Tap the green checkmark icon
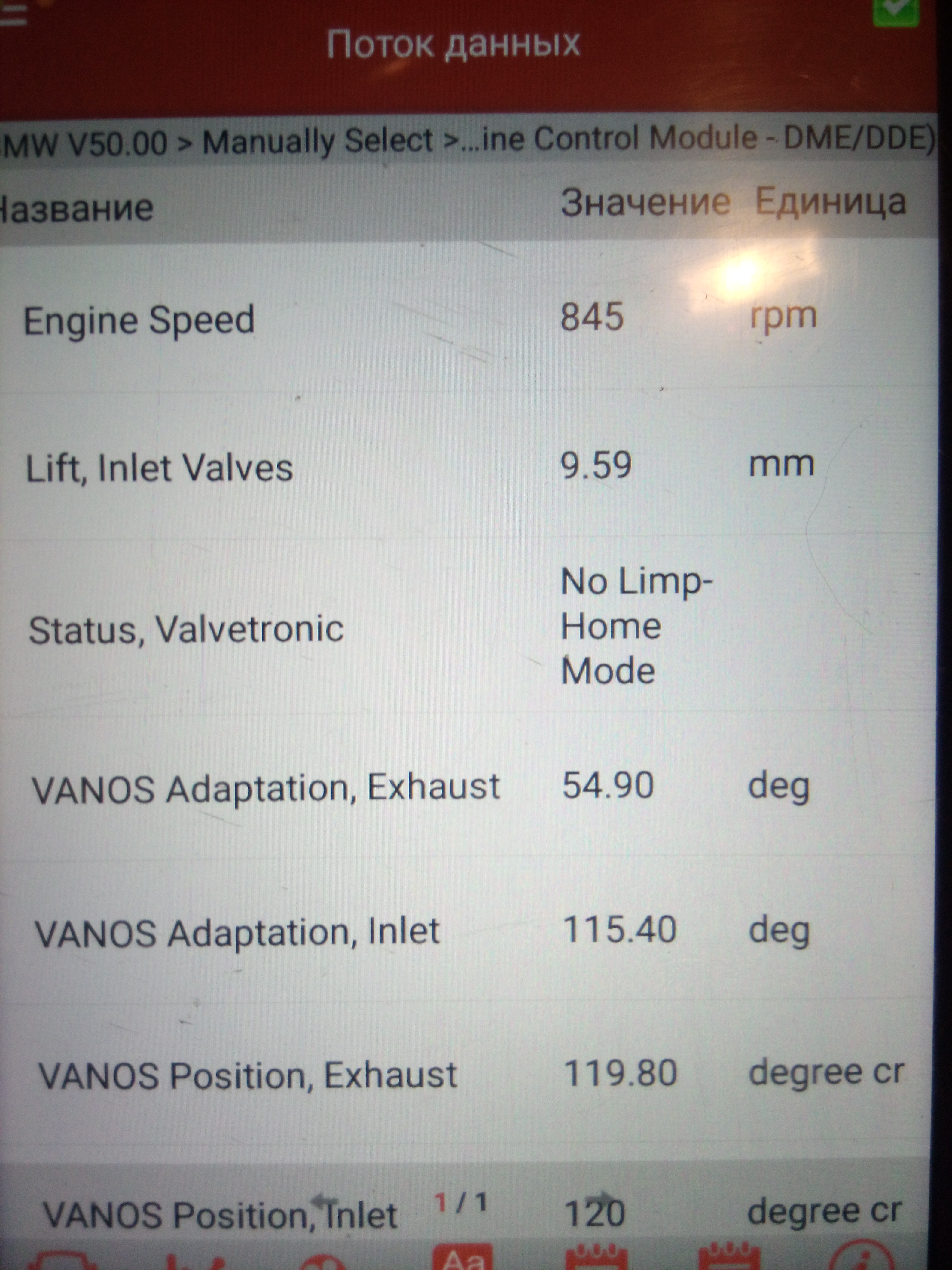This screenshot has height=1270, width=952. coord(896,10)
